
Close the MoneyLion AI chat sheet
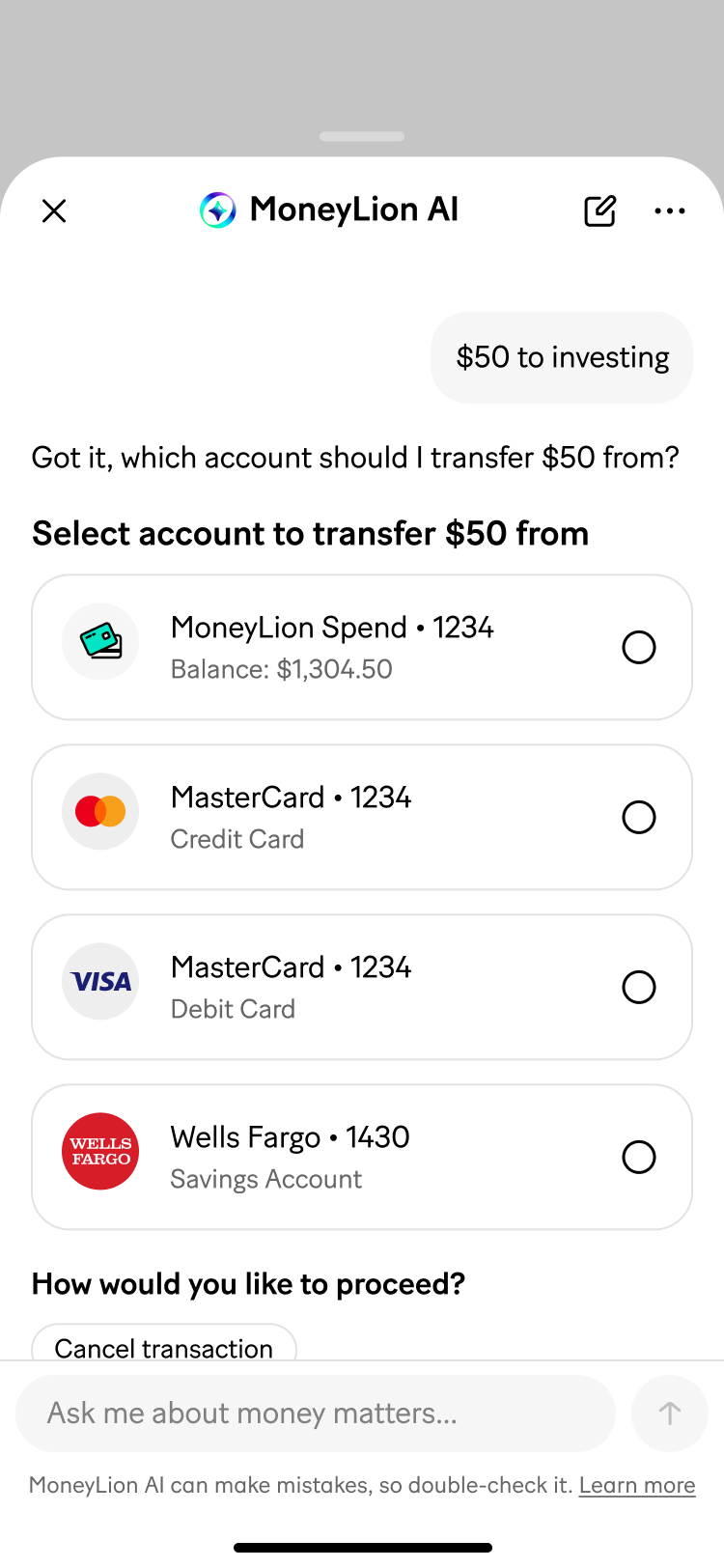click(54, 210)
